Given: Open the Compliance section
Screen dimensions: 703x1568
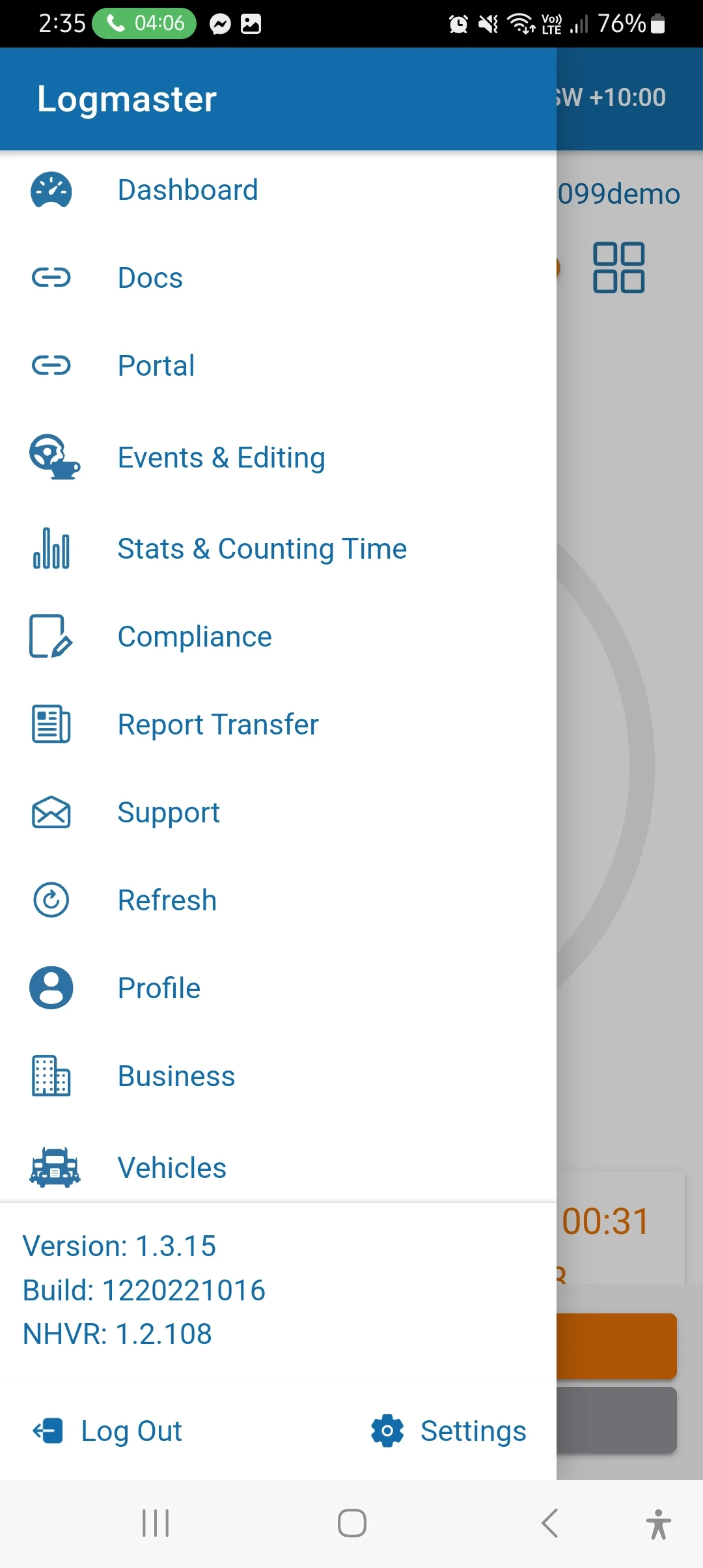Looking at the screenshot, I should pyautogui.click(x=194, y=637).
